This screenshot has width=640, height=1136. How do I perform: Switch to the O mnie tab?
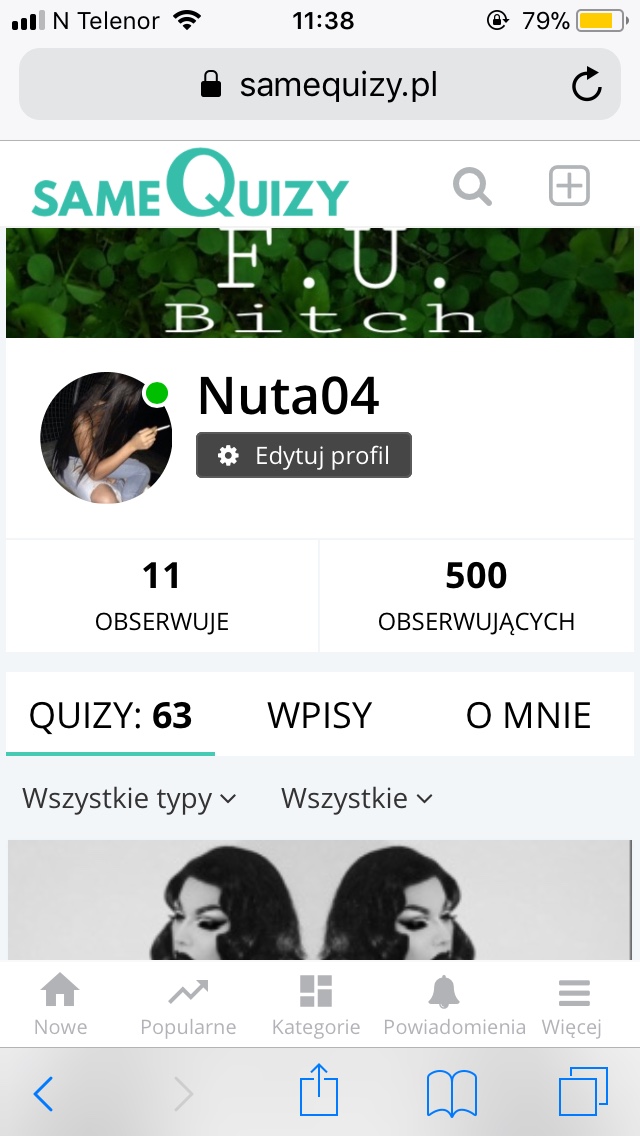(528, 716)
